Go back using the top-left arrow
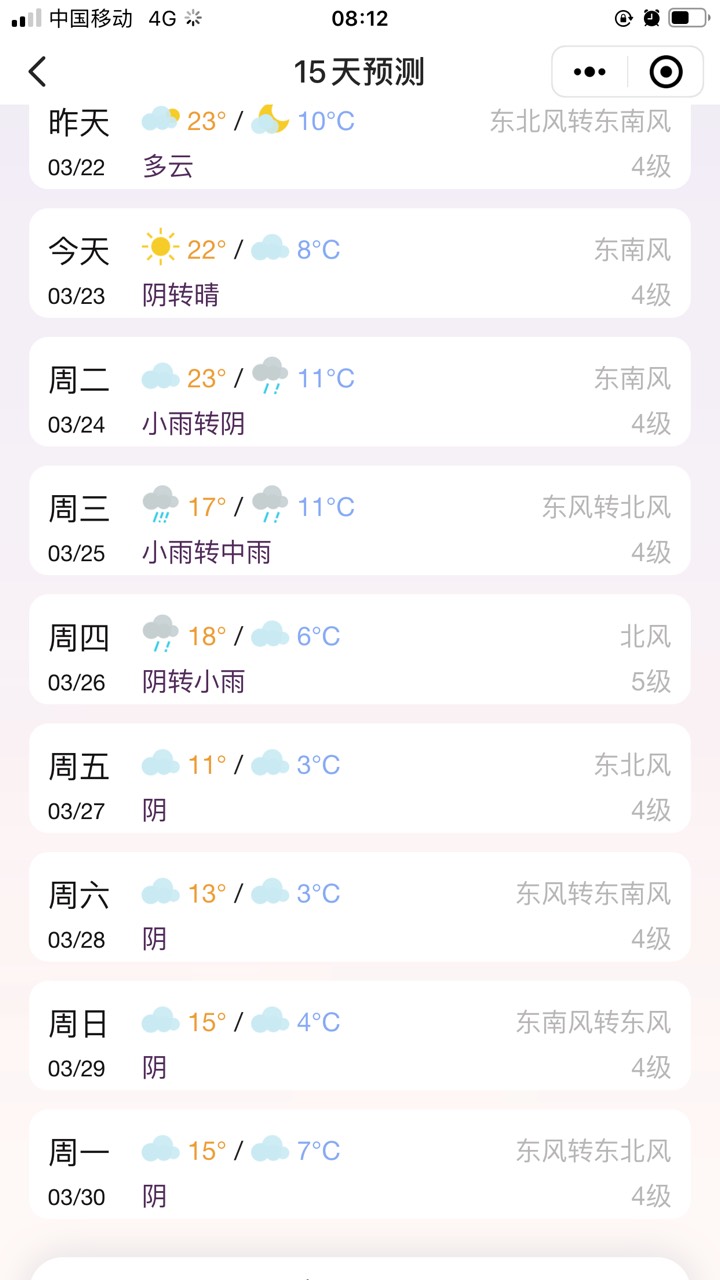This screenshot has width=720, height=1280. point(37,72)
